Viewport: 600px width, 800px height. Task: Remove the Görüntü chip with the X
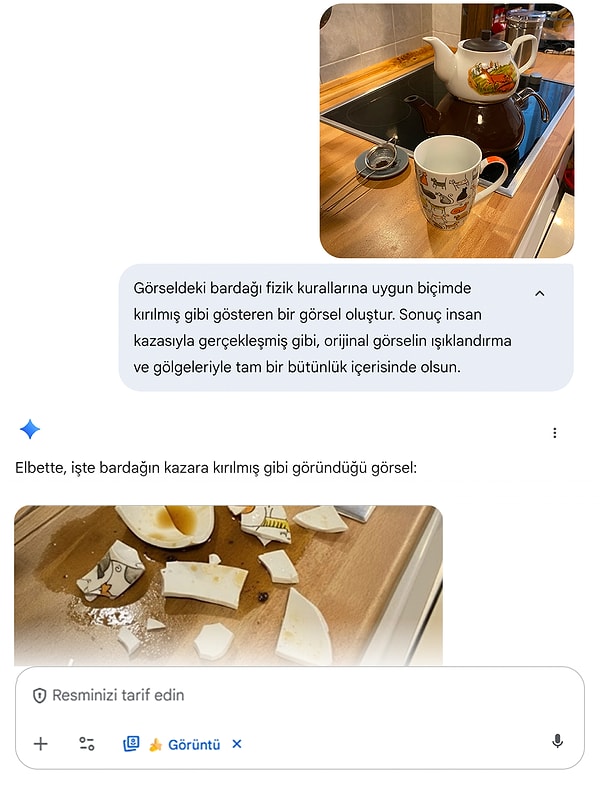click(x=237, y=744)
